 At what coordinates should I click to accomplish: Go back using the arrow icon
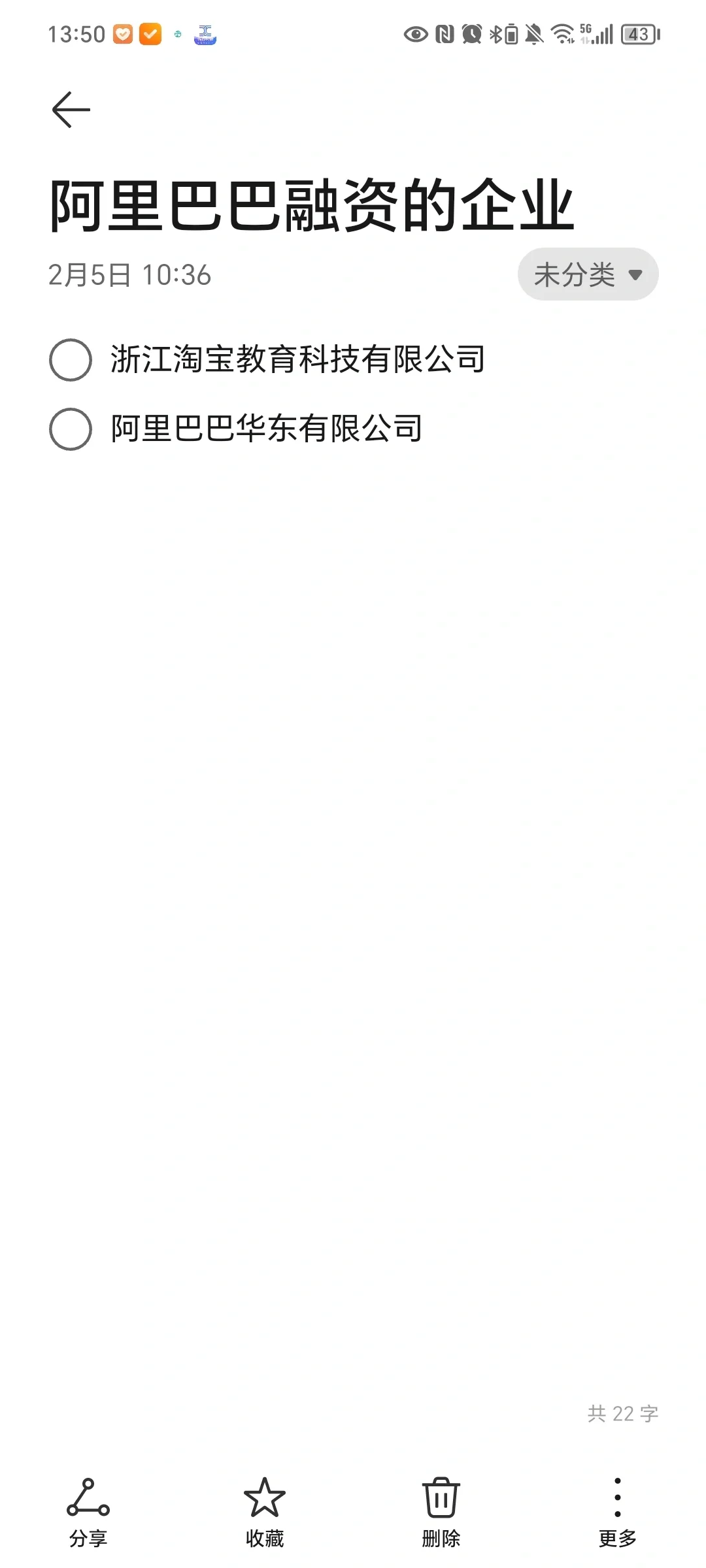point(71,109)
